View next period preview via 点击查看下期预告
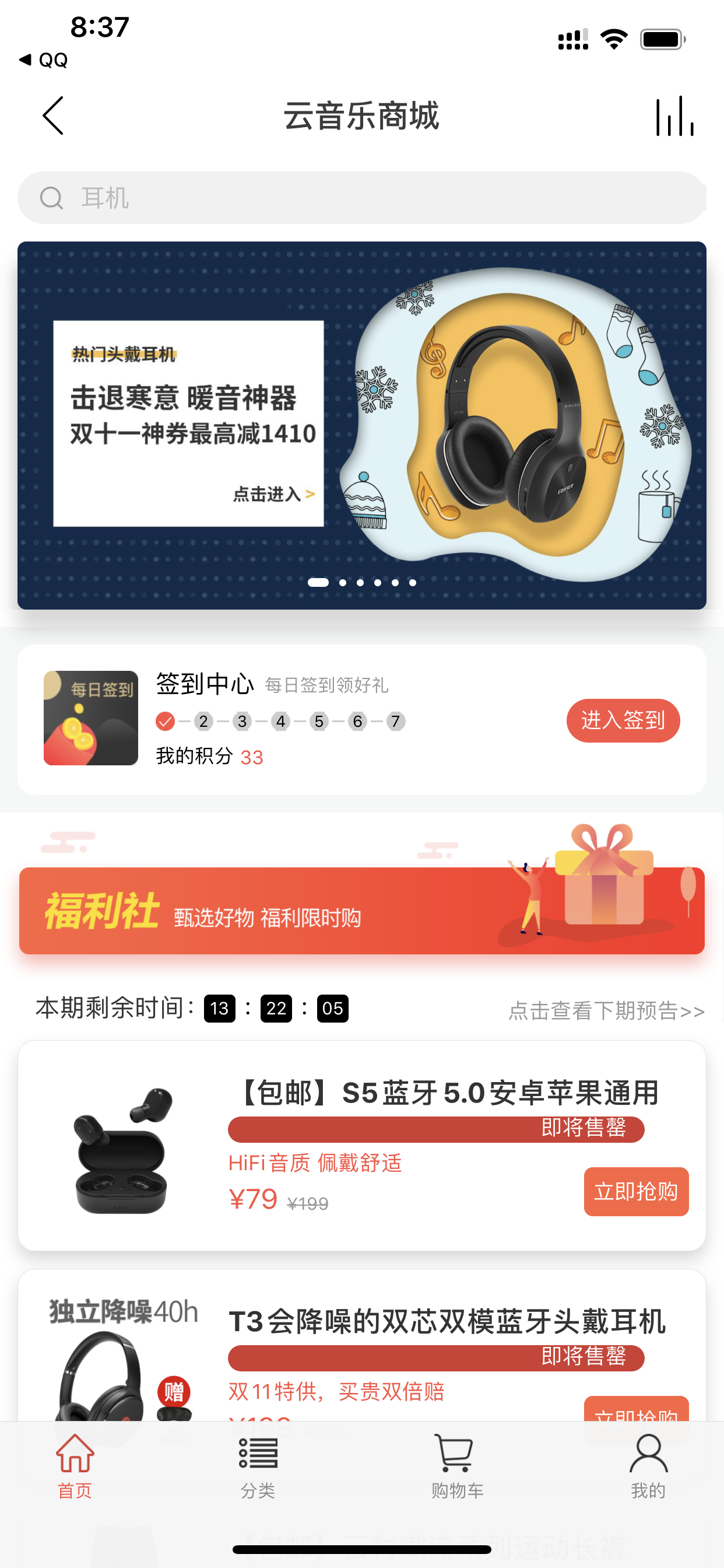 607,1010
